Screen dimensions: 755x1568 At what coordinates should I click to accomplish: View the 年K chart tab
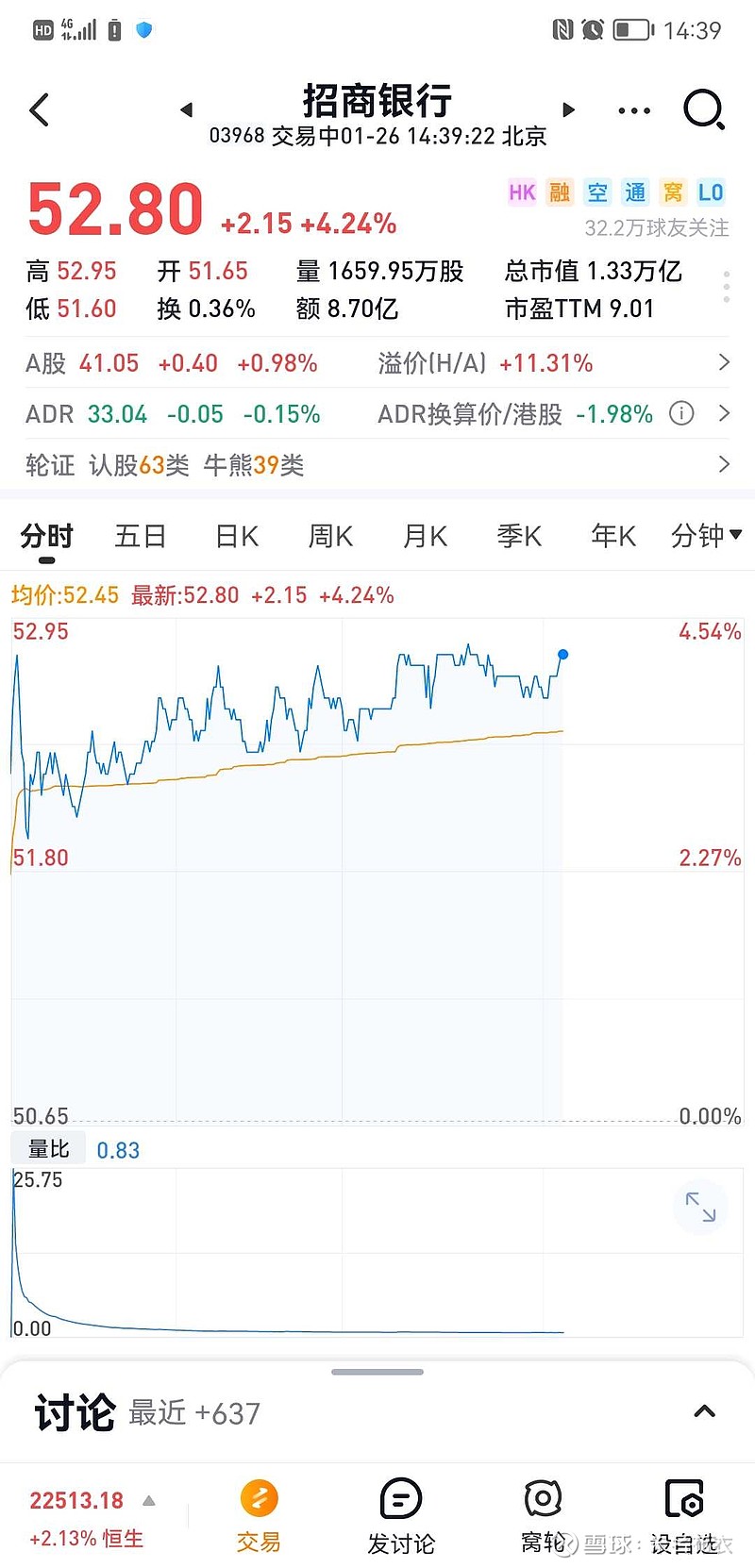[x=613, y=536]
